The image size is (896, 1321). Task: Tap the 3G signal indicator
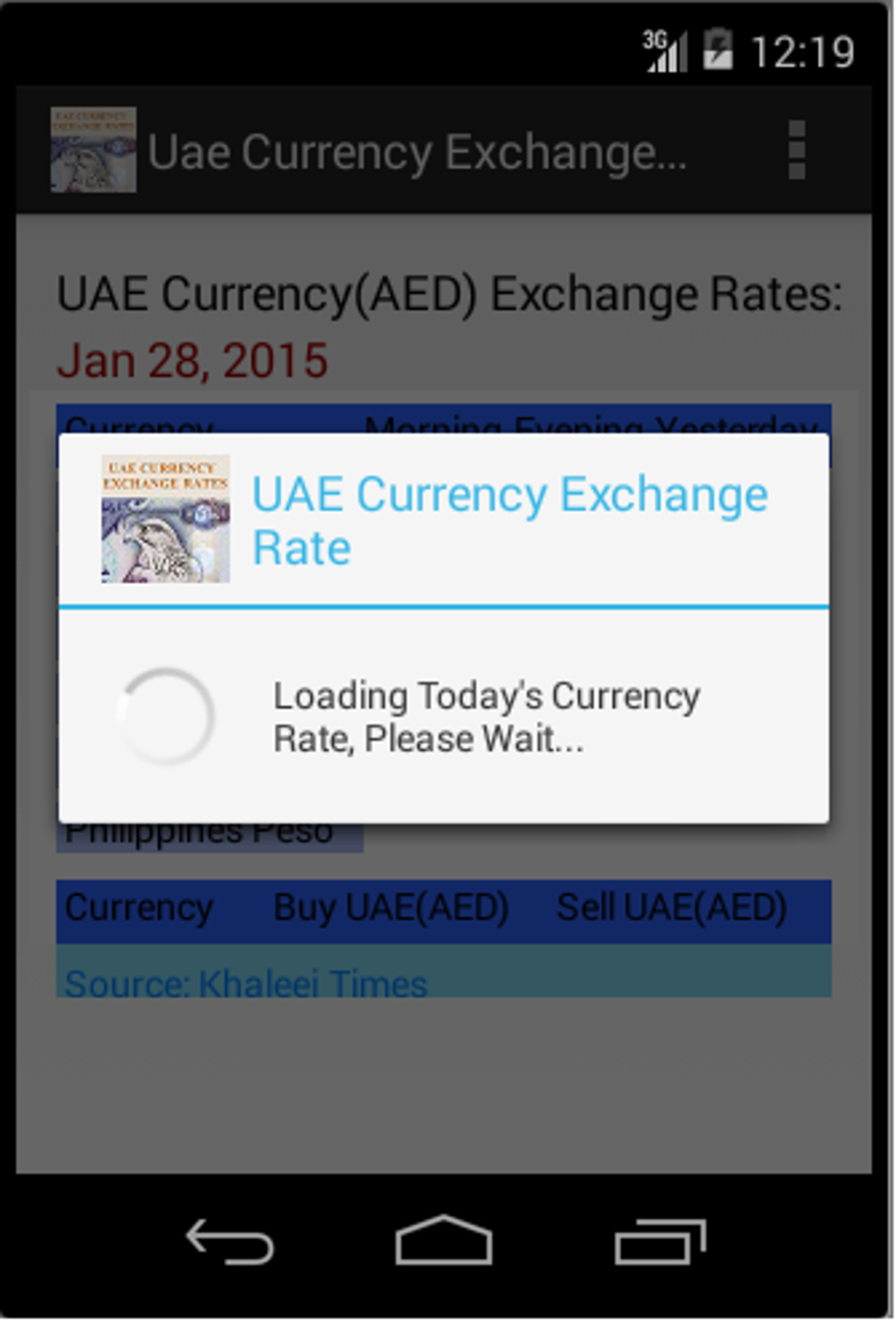660,53
